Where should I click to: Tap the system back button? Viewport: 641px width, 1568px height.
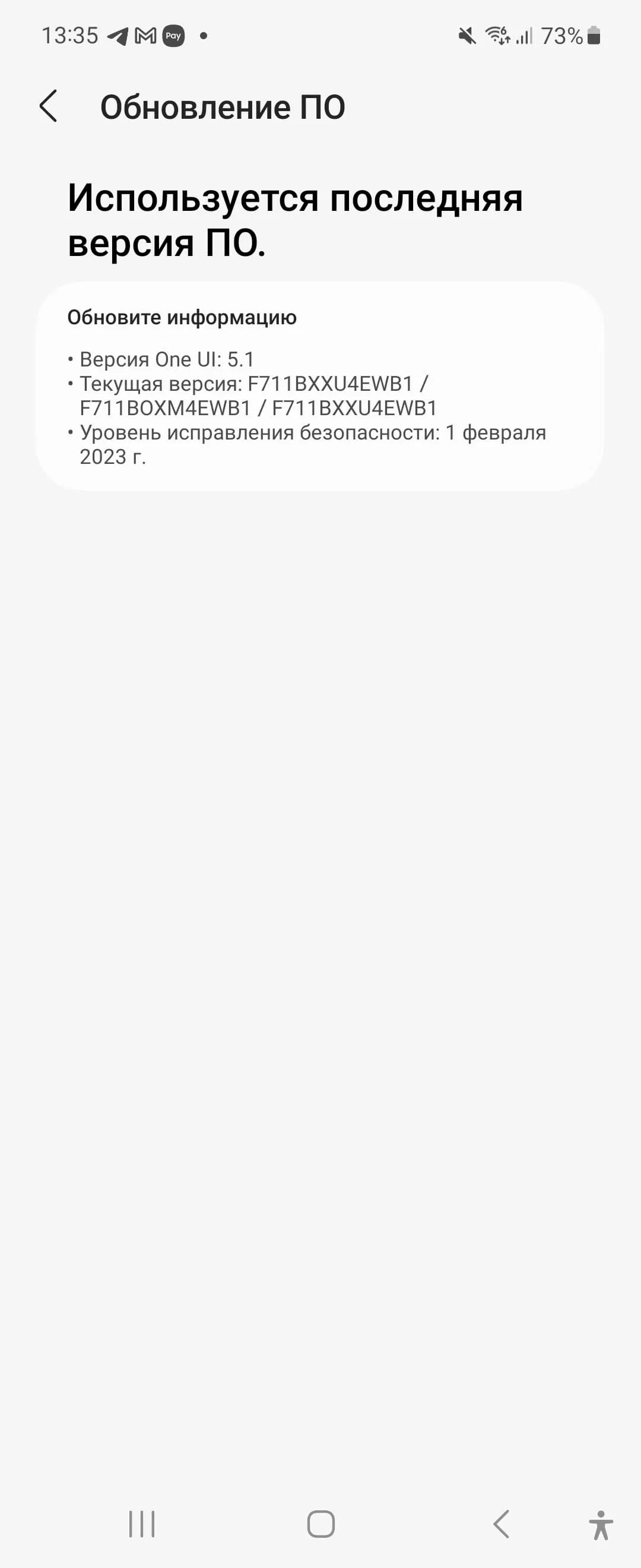tap(500, 1523)
